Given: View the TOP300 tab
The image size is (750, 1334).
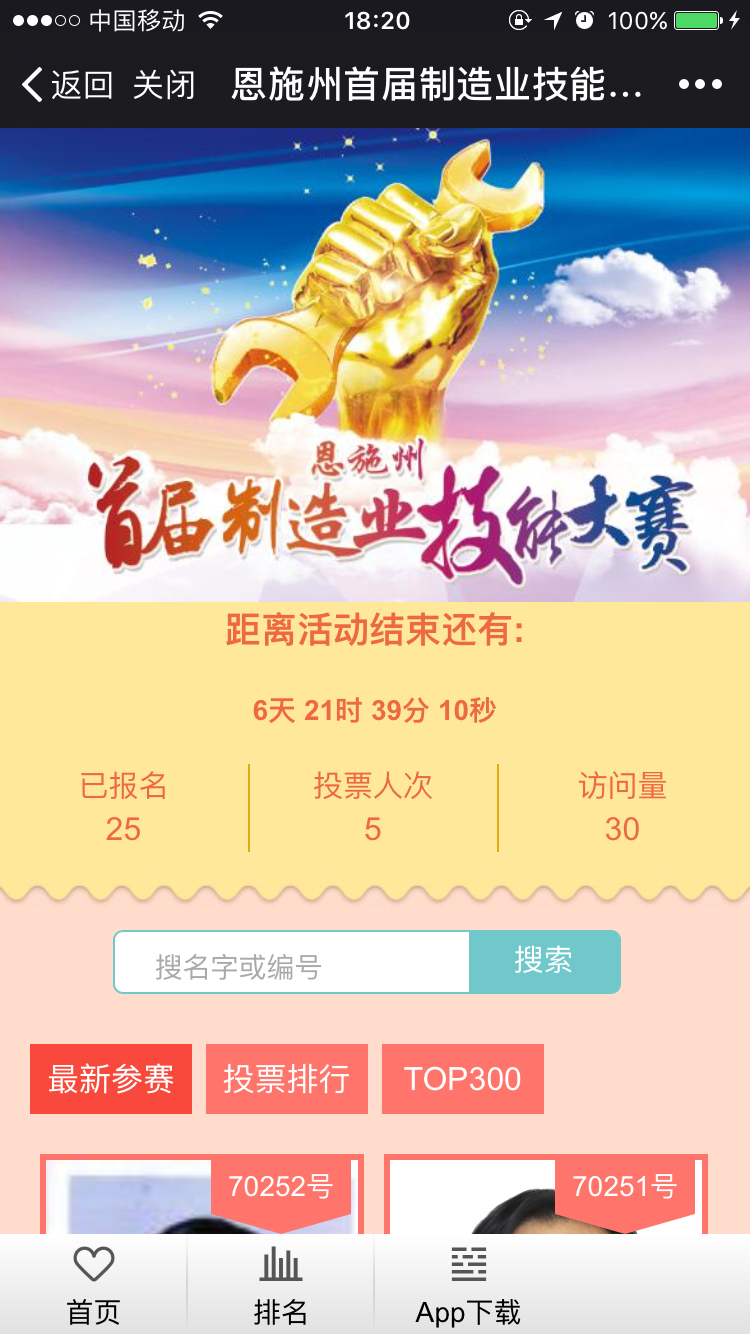Looking at the screenshot, I should [x=463, y=1079].
